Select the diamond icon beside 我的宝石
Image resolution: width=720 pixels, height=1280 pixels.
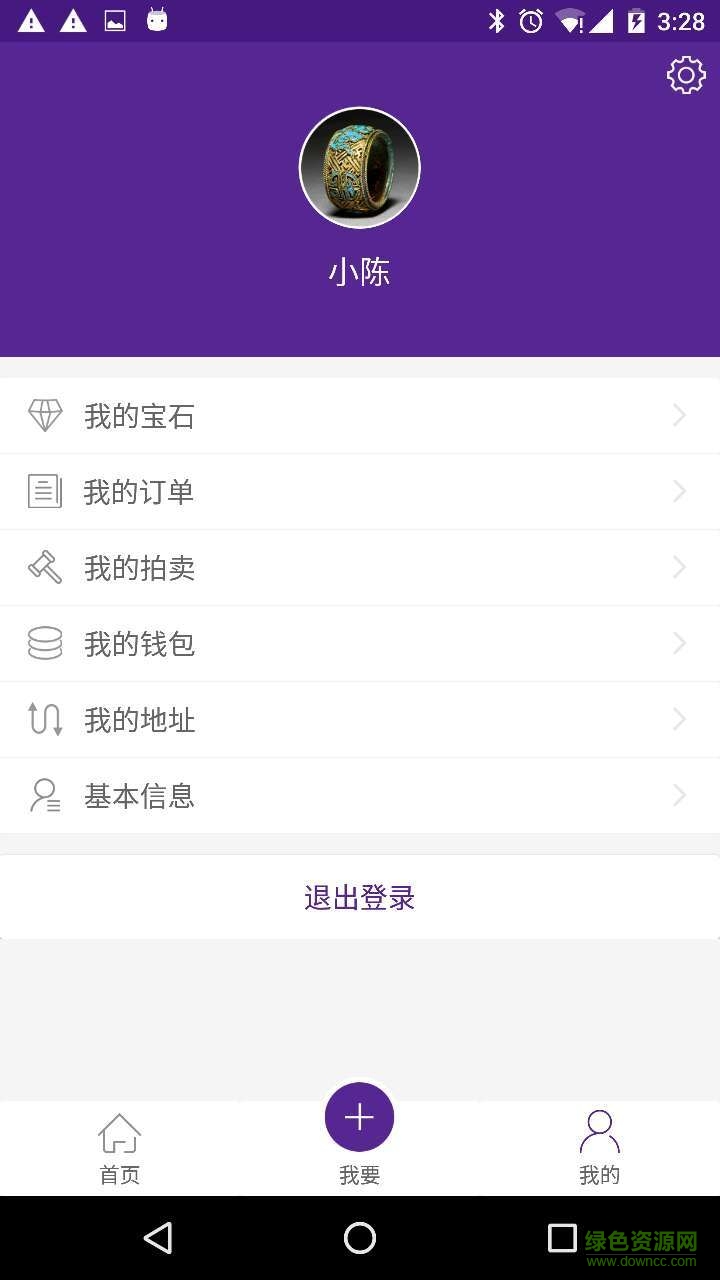coord(45,415)
